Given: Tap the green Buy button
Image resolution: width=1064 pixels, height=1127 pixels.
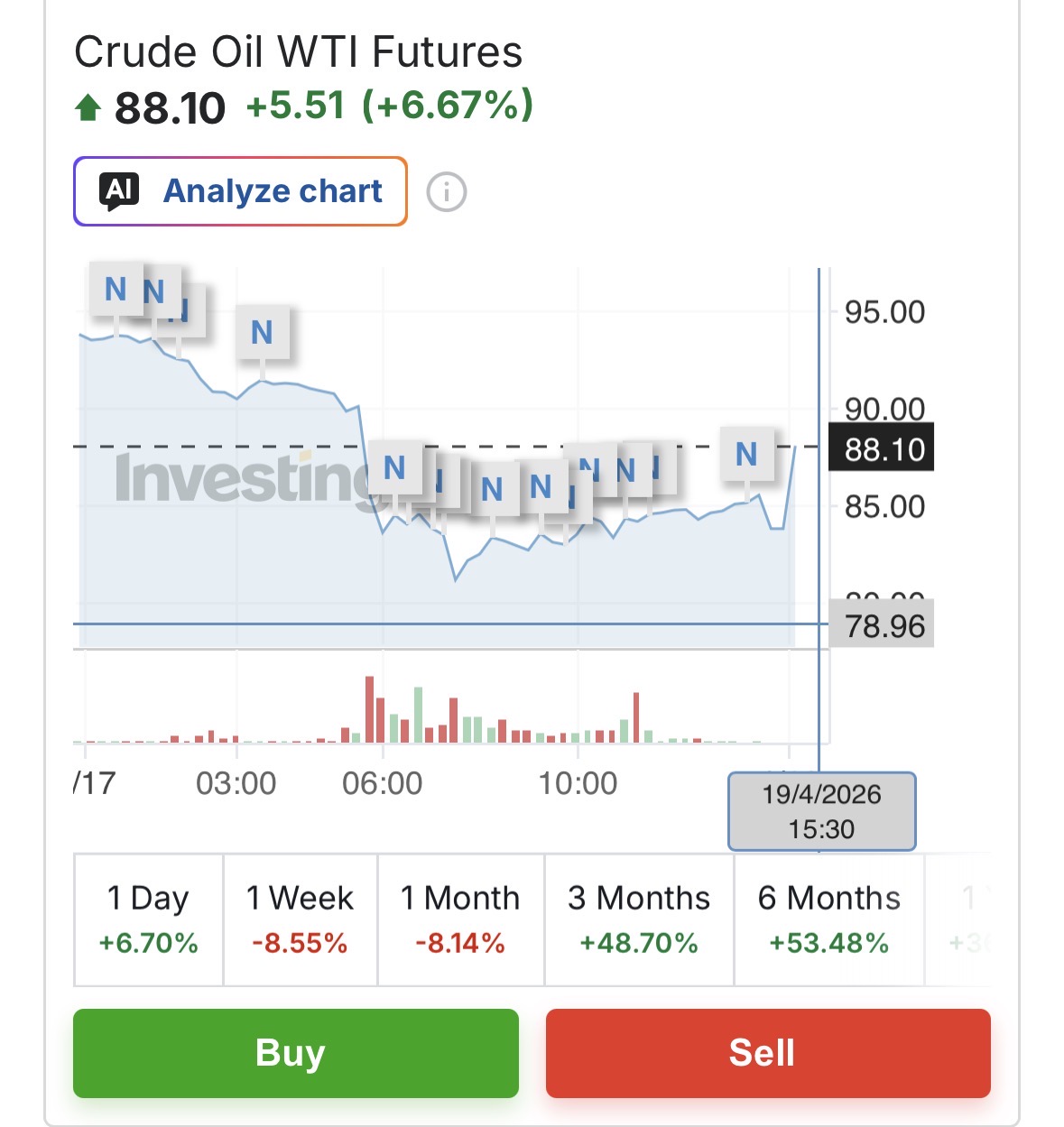Looking at the screenshot, I should (x=296, y=1053).
